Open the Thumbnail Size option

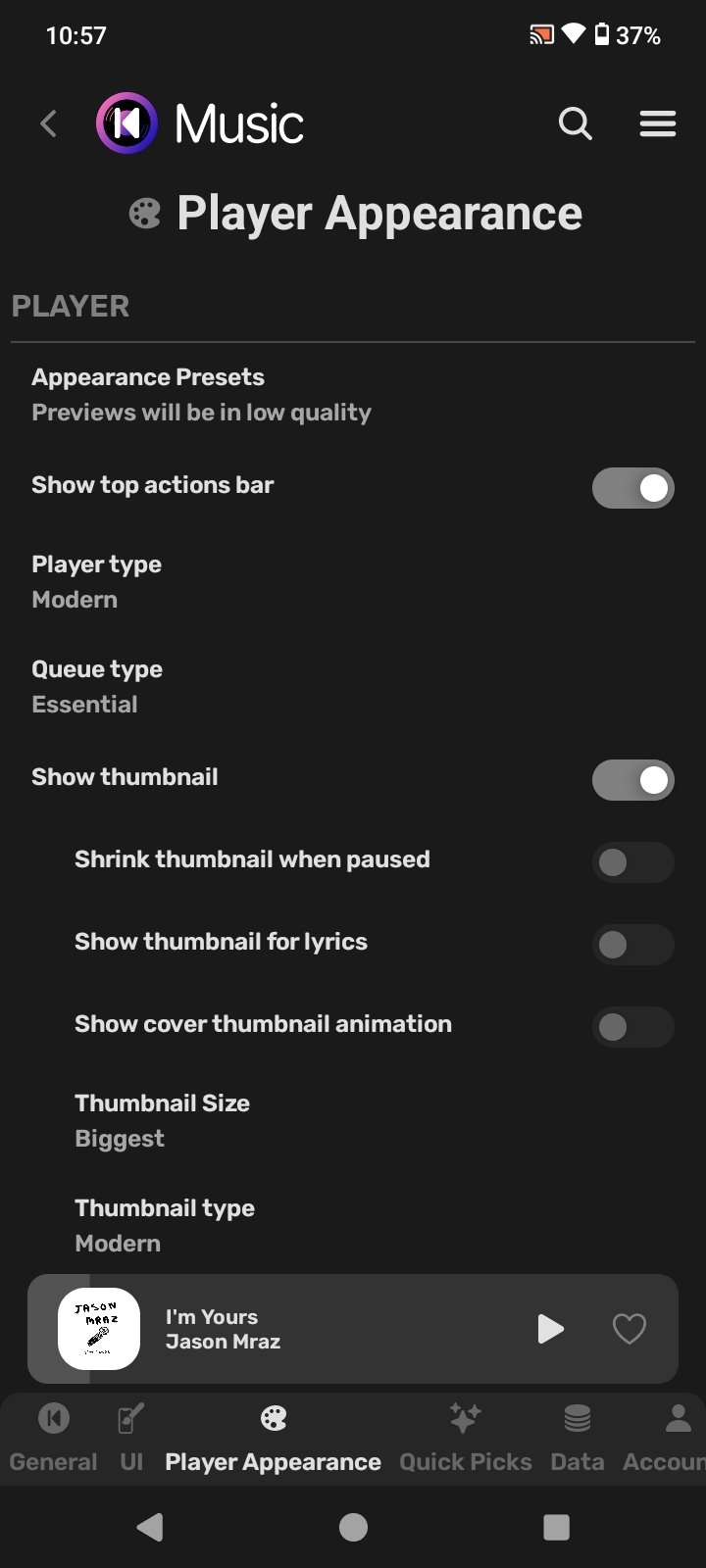coord(375,1121)
